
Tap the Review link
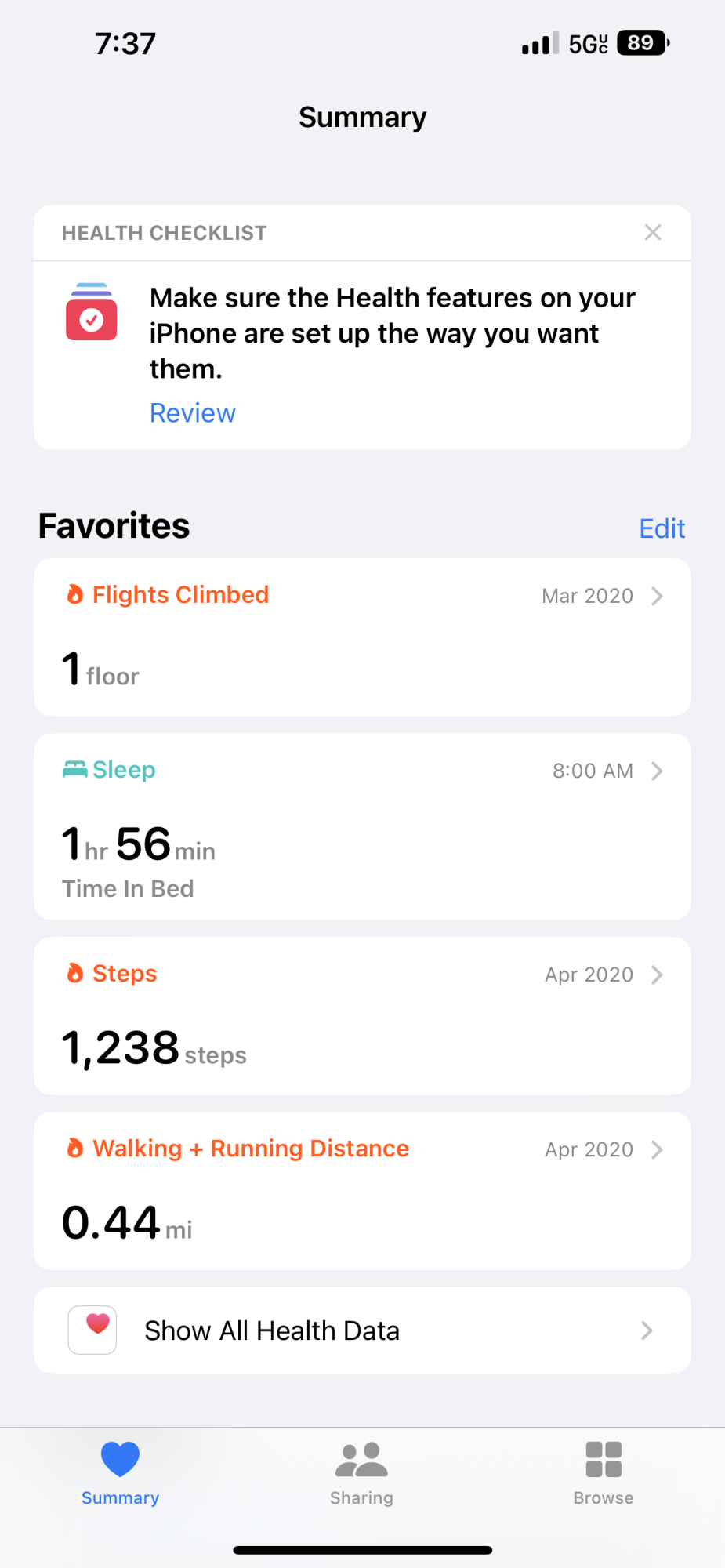point(192,413)
